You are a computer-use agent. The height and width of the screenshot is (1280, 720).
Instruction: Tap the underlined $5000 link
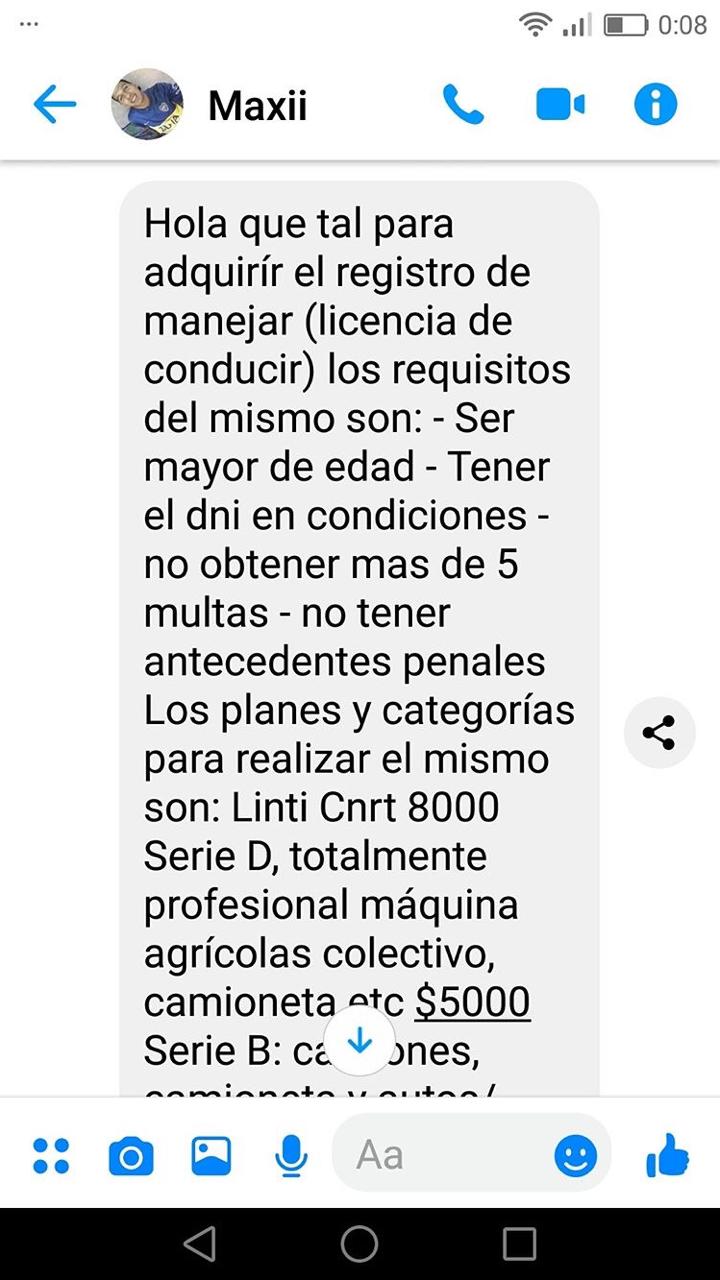[472, 1003]
